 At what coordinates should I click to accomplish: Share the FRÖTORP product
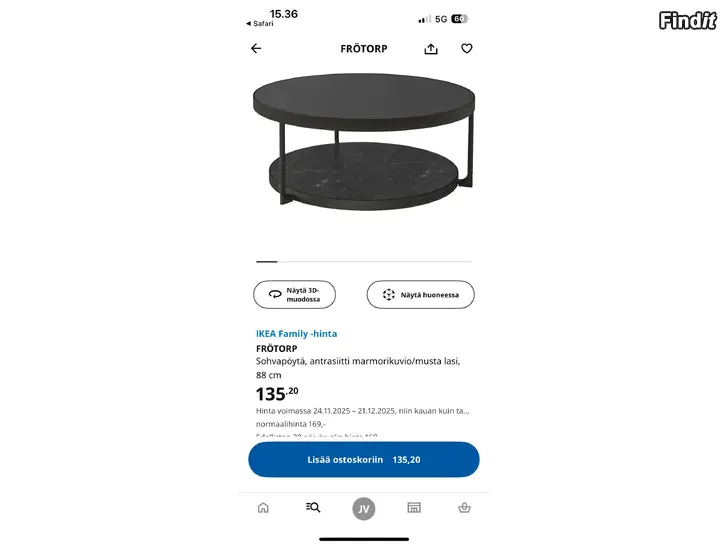click(431, 48)
